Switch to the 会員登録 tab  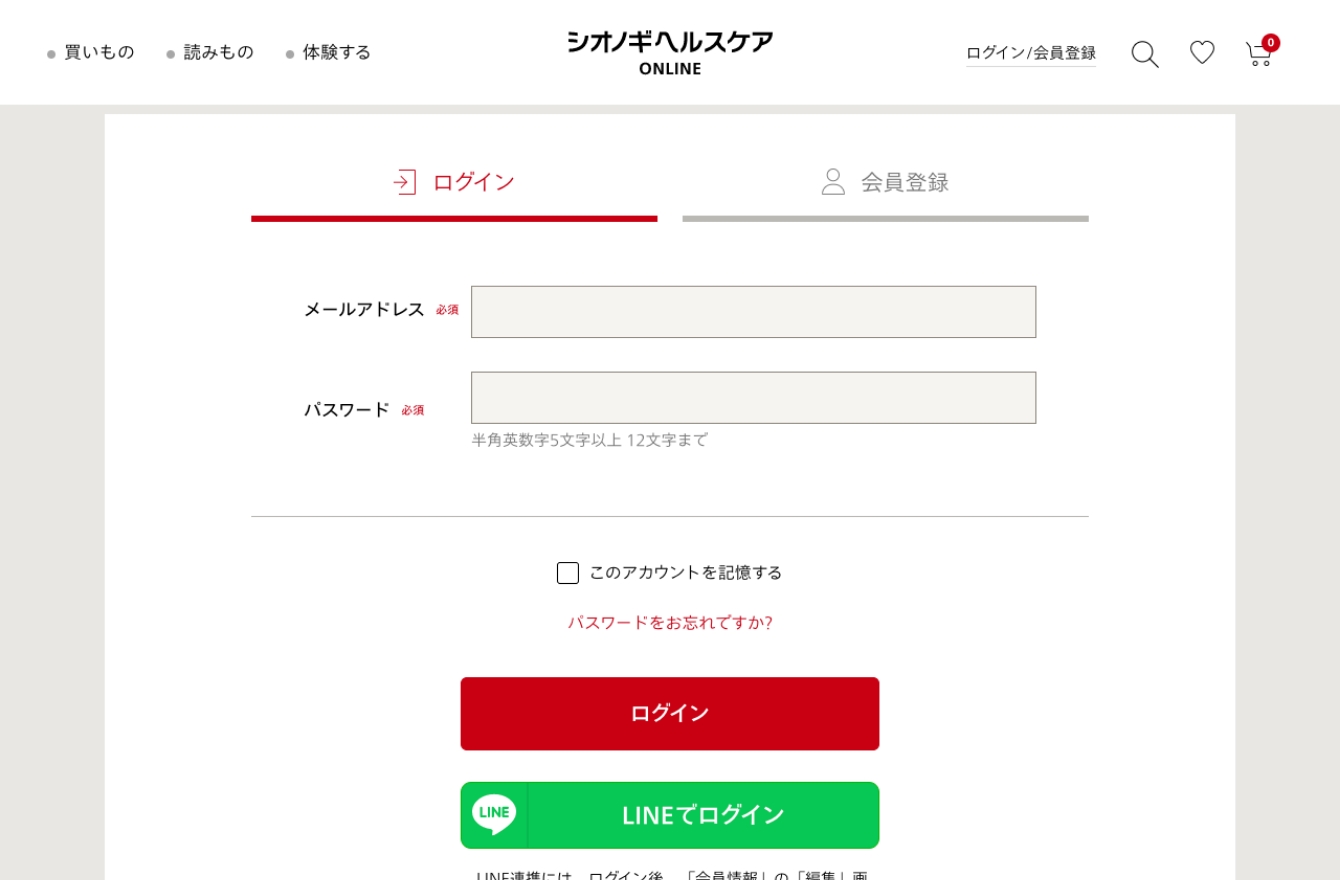pyautogui.click(x=885, y=183)
